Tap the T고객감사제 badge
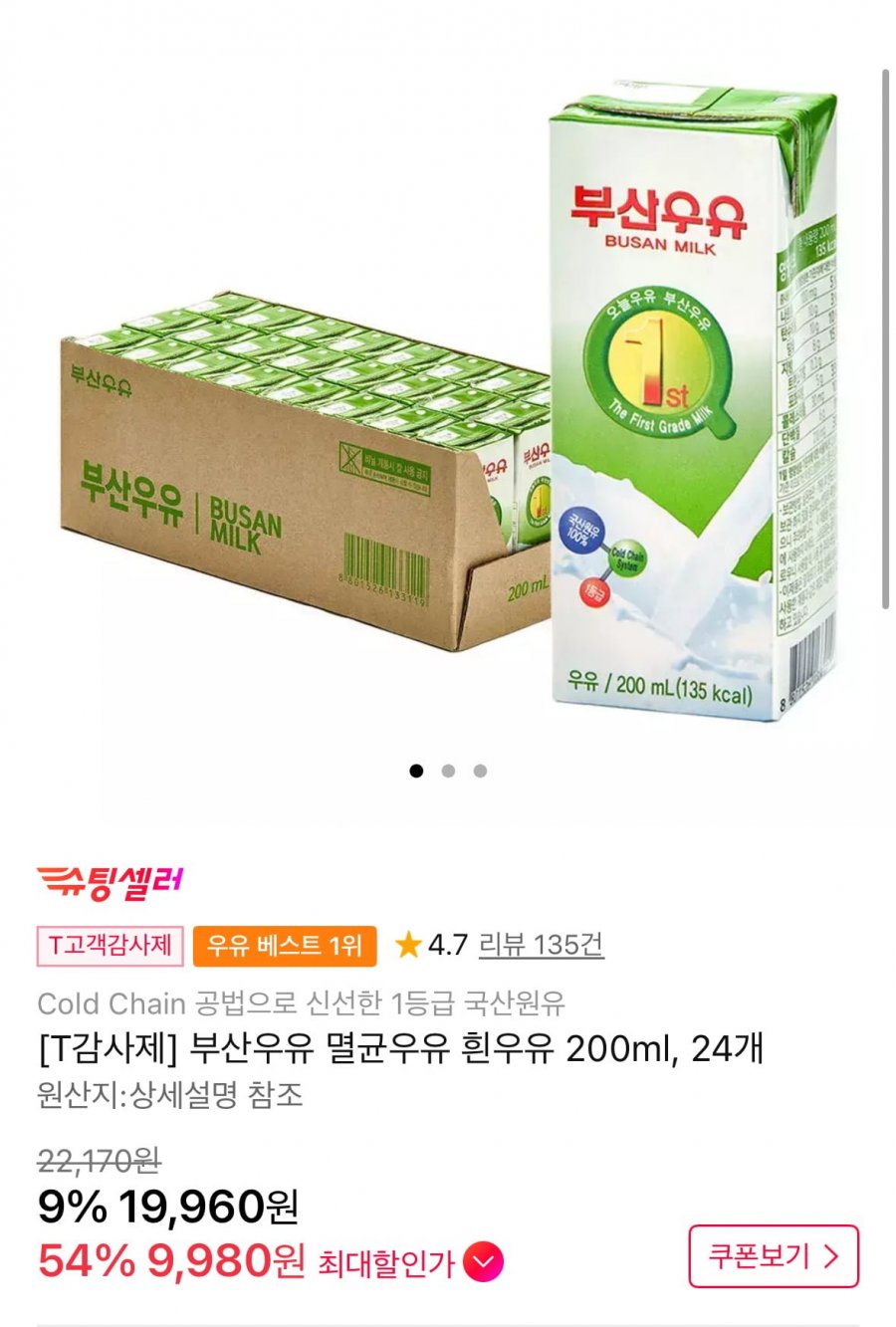The height and width of the screenshot is (1327, 896). coord(111,945)
